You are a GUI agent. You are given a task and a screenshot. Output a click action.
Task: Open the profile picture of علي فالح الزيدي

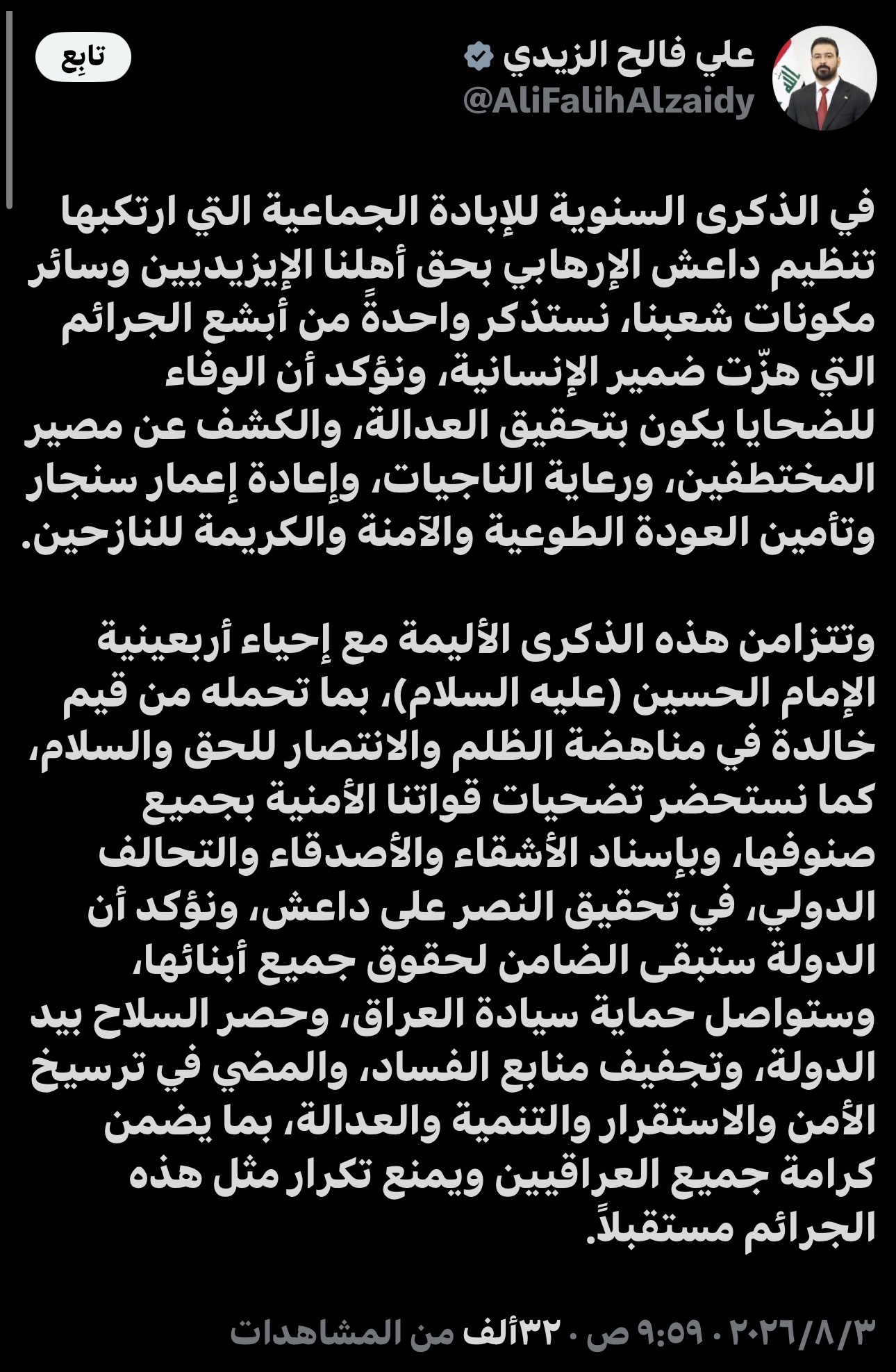(824, 78)
